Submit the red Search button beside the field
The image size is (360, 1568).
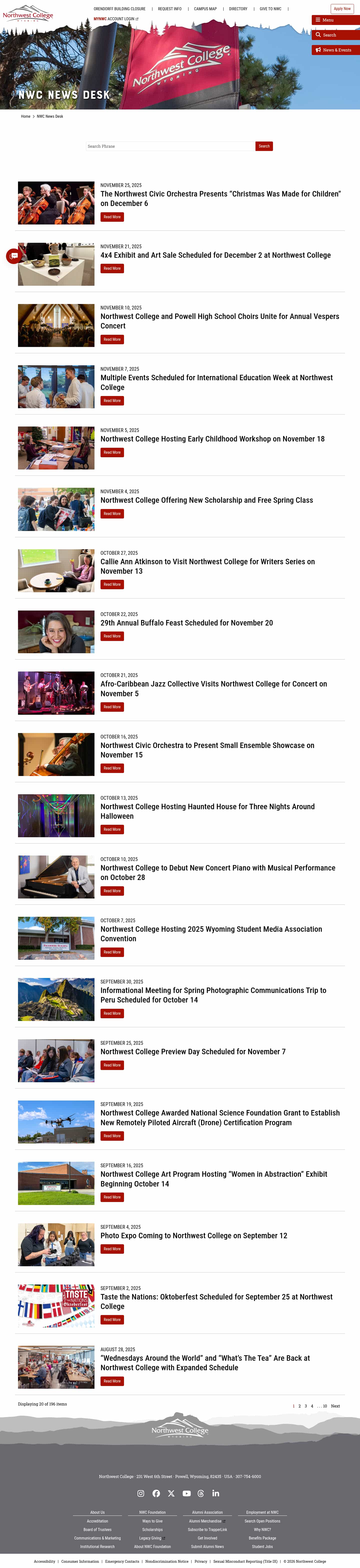pyautogui.click(x=264, y=146)
